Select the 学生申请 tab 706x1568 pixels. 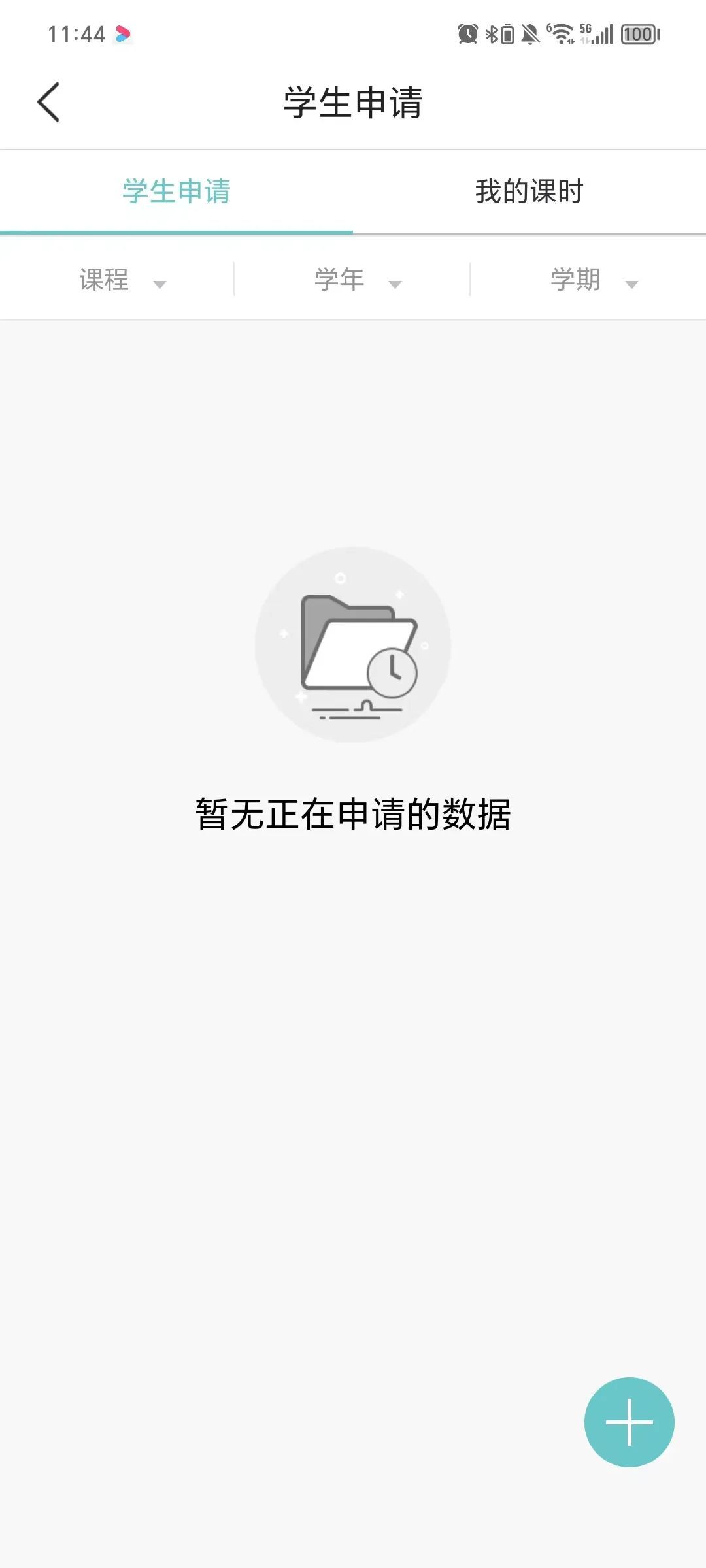pyautogui.click(x=176, y=191)
